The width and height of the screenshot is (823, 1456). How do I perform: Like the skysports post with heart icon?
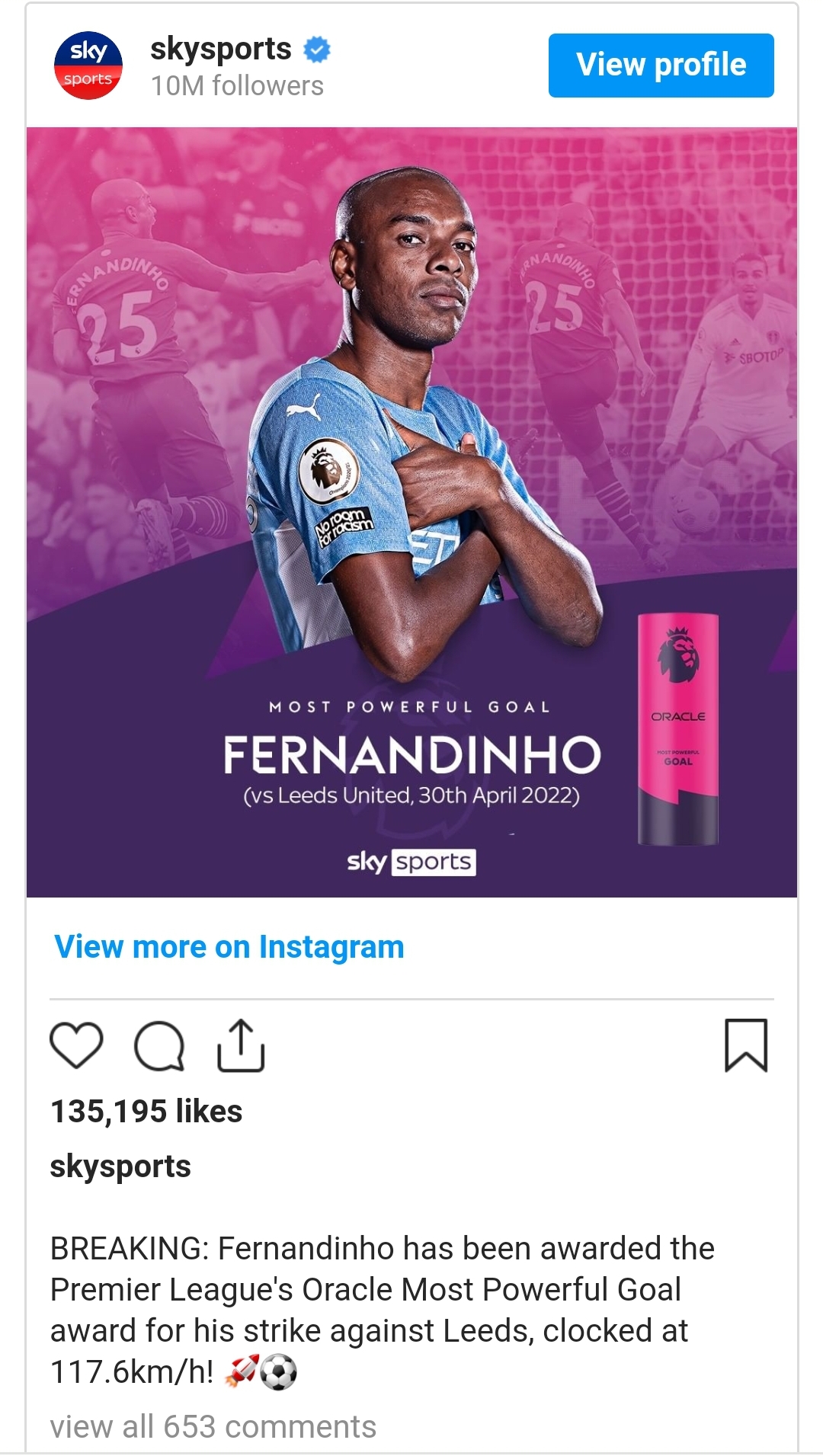(76, 1045)
